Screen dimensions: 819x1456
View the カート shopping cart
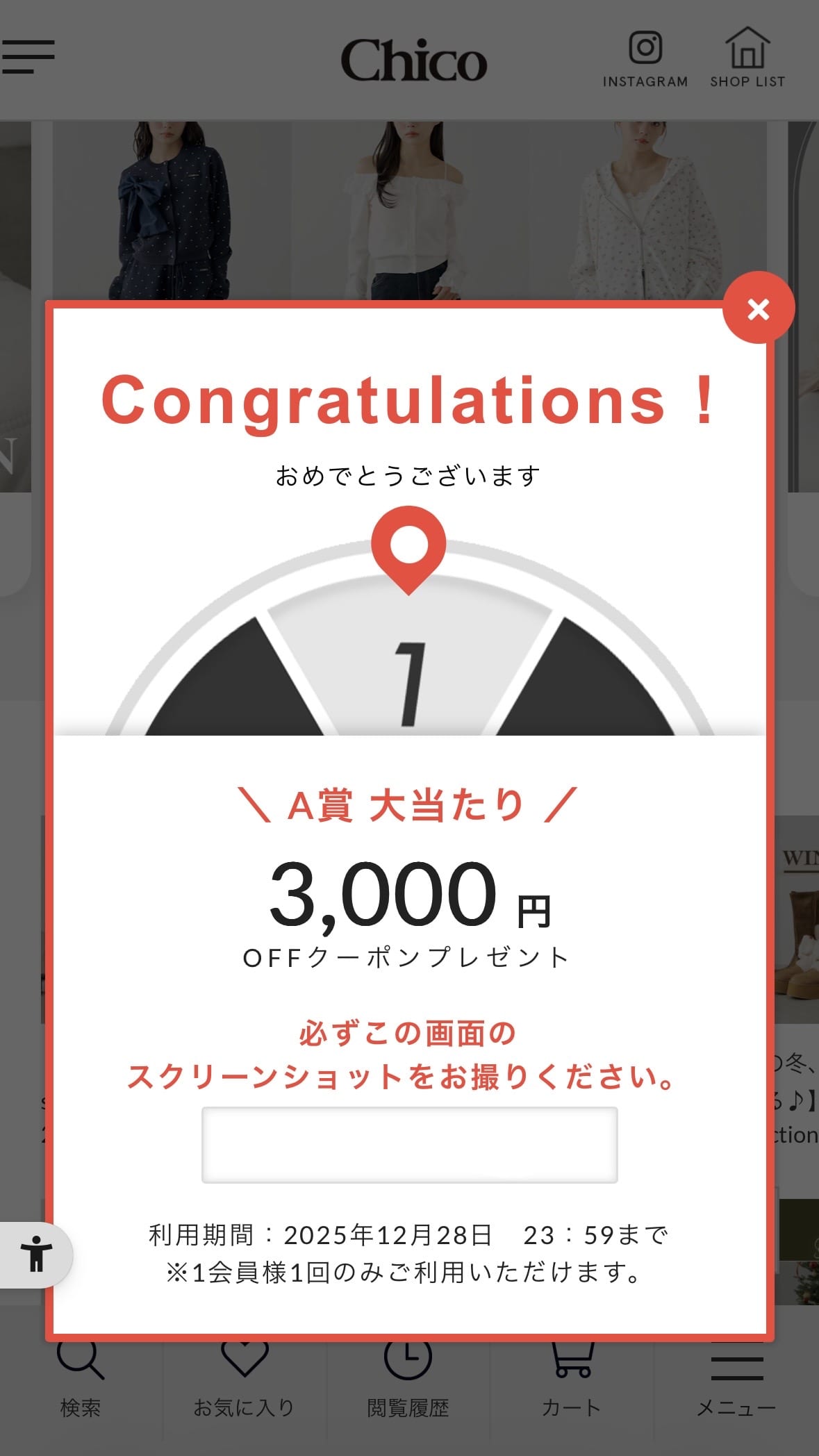572,1382
